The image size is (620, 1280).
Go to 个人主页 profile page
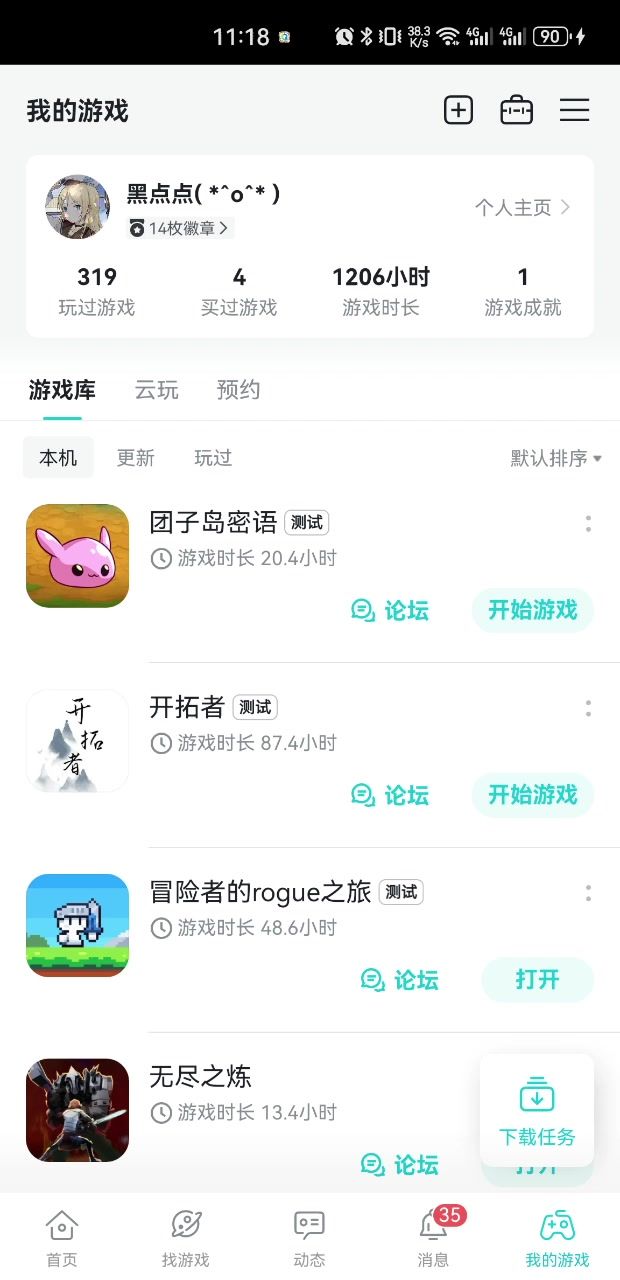[522, 207]
